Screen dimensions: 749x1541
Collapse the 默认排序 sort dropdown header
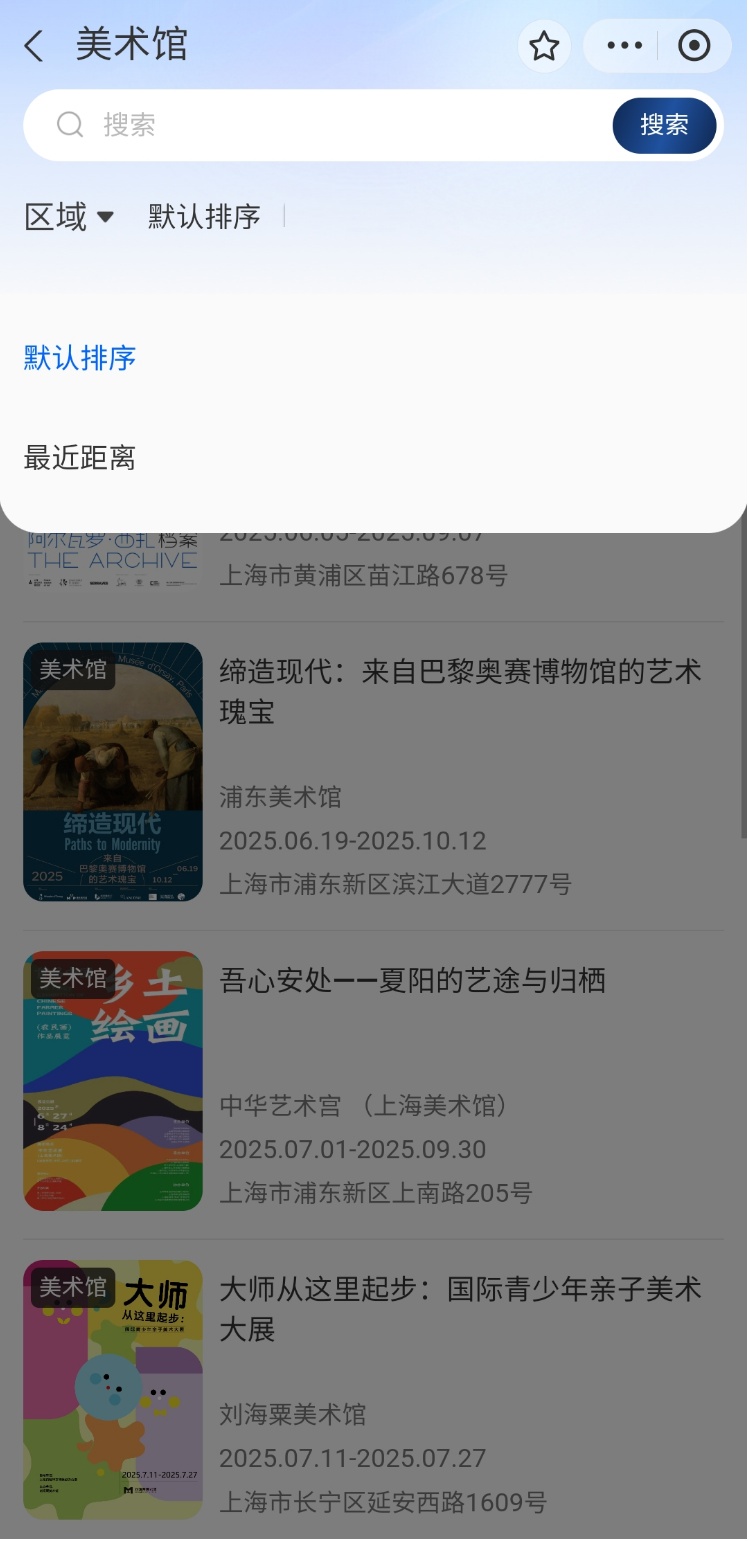coord(204,216)
